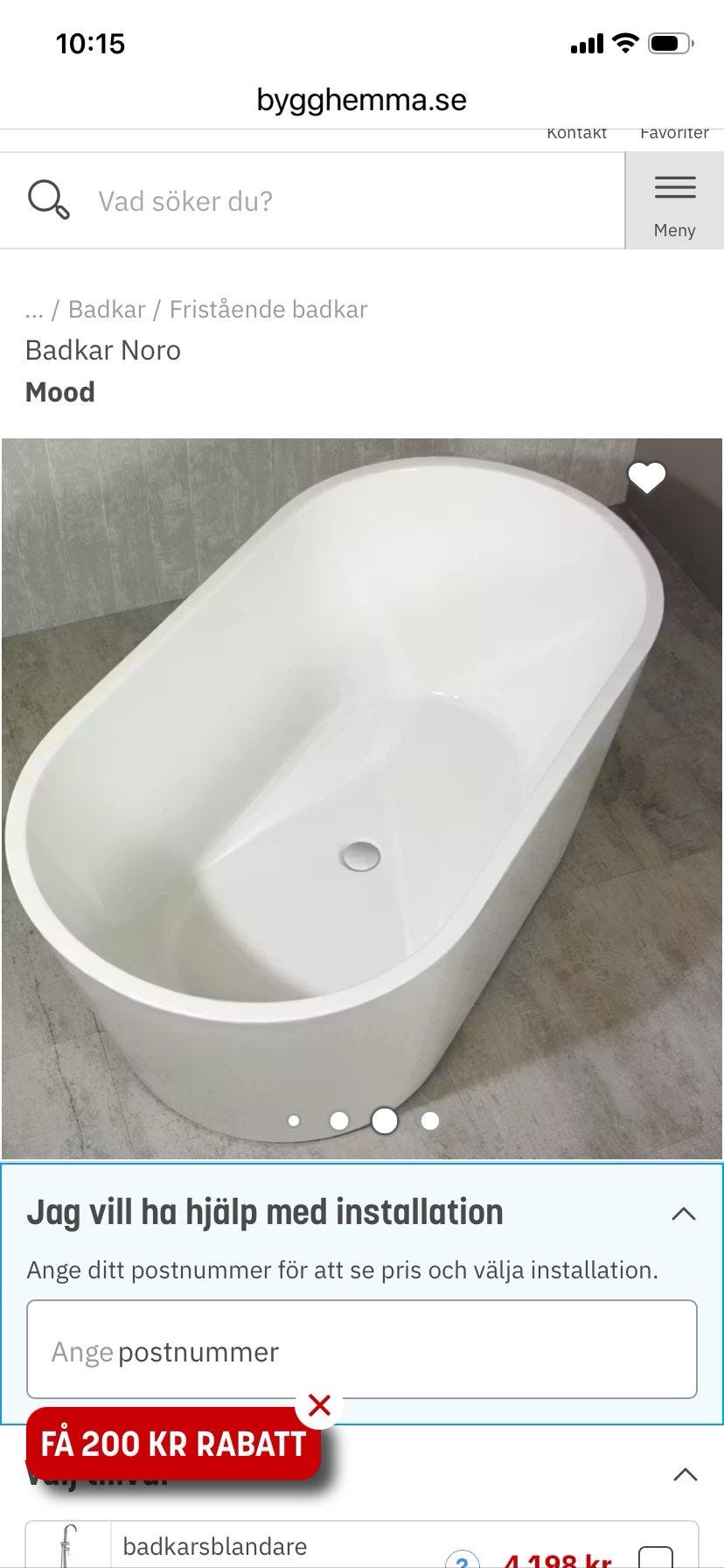Check the badkarsblandare add-on checkbox
Viewport: 724px width, 1568px height.
[x=656, y=1557]
